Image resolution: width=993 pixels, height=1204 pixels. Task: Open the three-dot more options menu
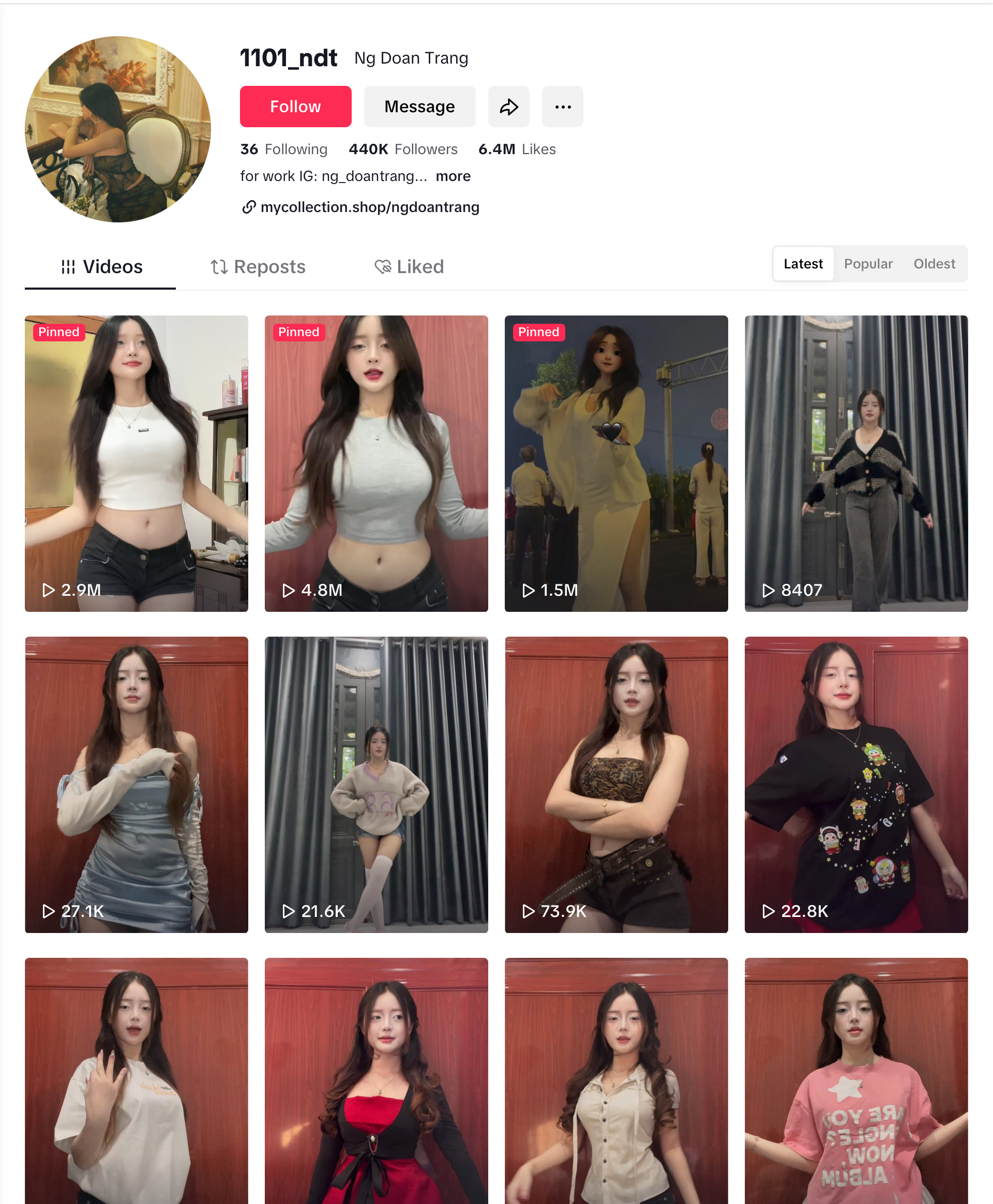pos(562,107)
